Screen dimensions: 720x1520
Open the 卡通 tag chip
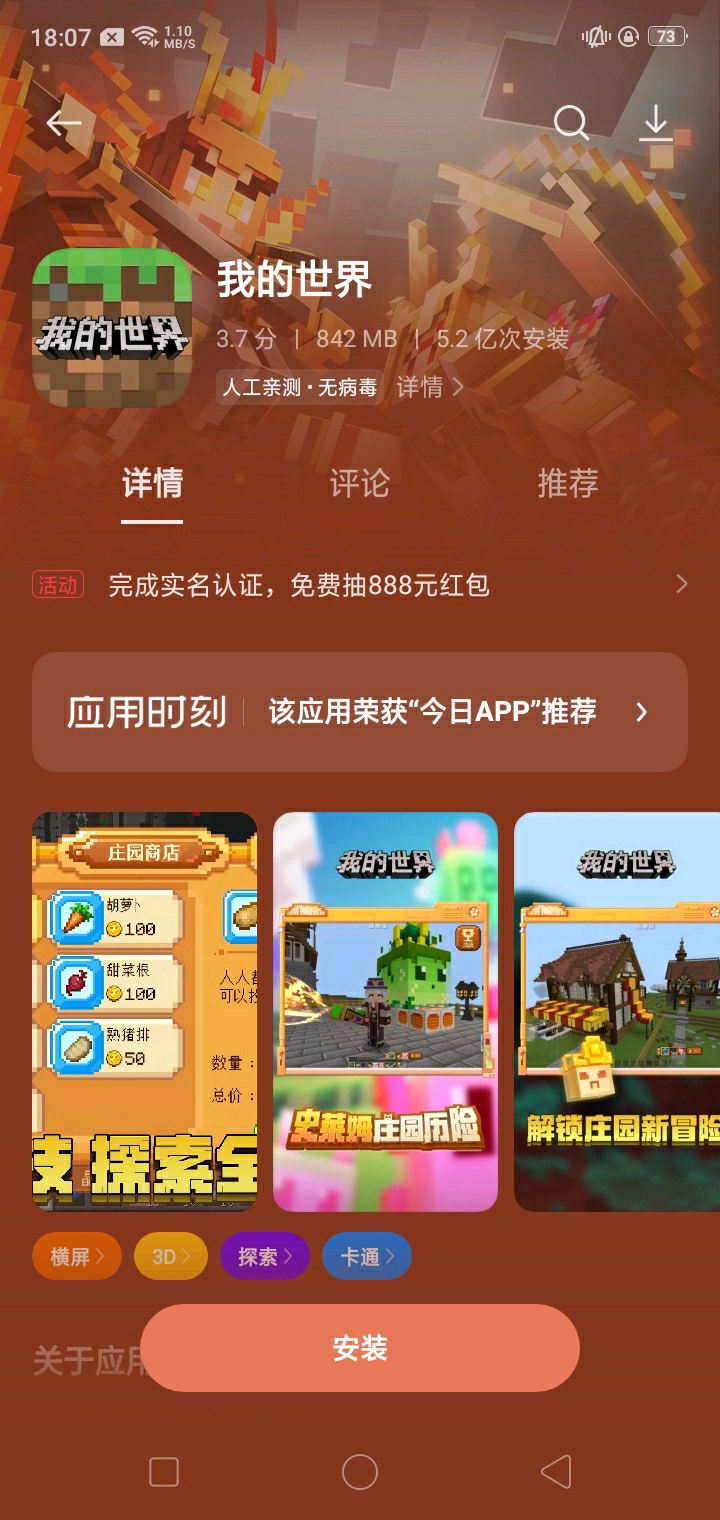pyautogui.click(x=367, y=1257)
